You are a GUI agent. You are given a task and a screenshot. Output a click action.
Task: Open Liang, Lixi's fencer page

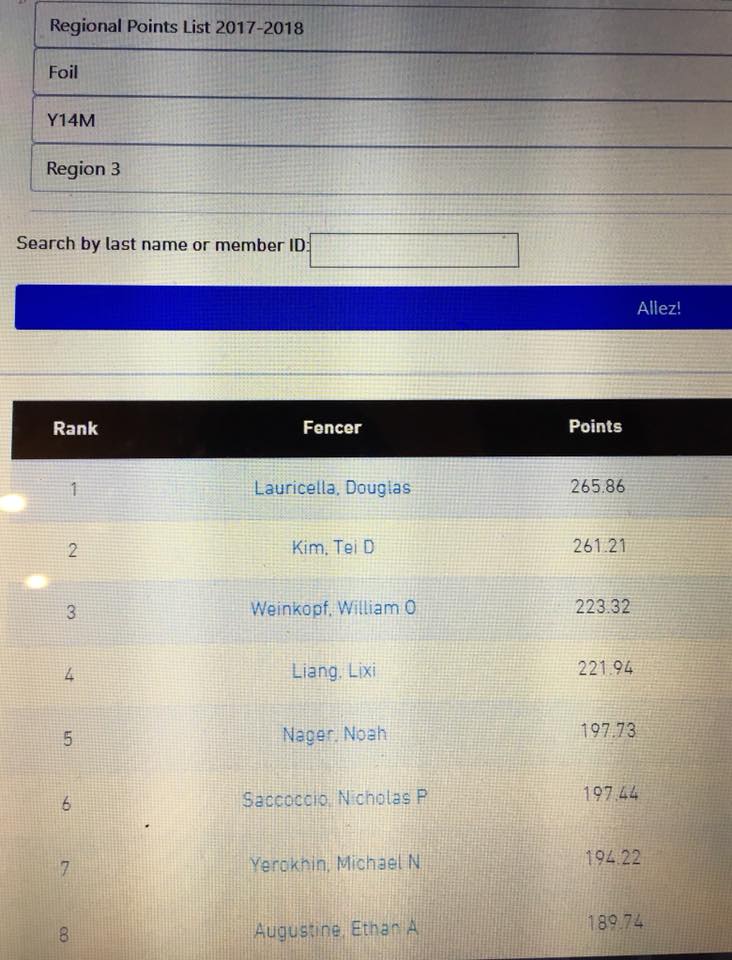pos(333,671)
